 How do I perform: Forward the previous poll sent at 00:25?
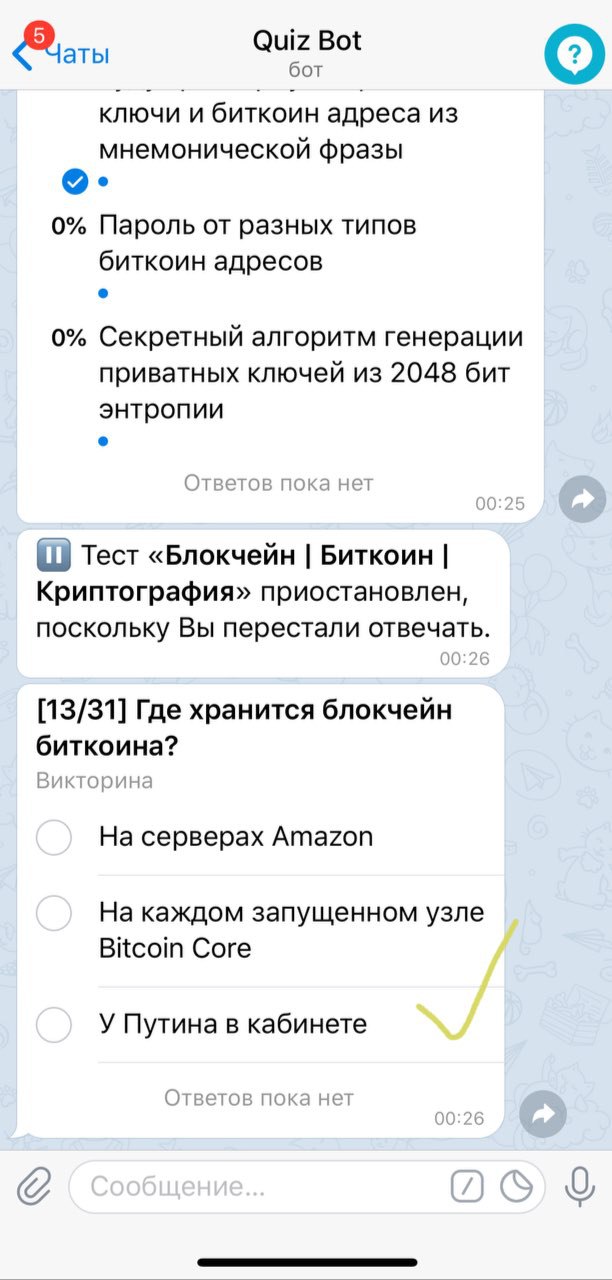point(581,500)
